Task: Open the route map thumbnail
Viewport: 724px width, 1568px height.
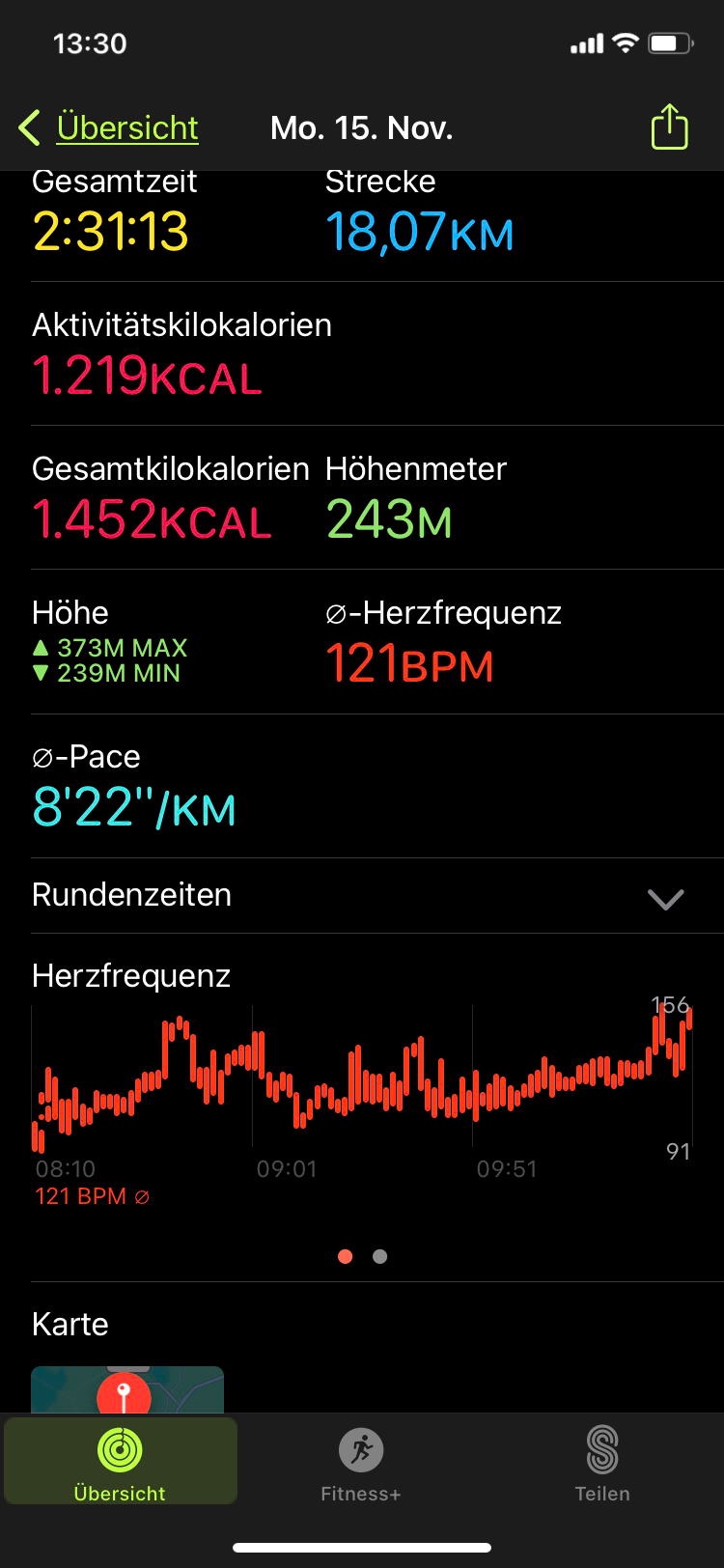Action: click(126, 1390)
